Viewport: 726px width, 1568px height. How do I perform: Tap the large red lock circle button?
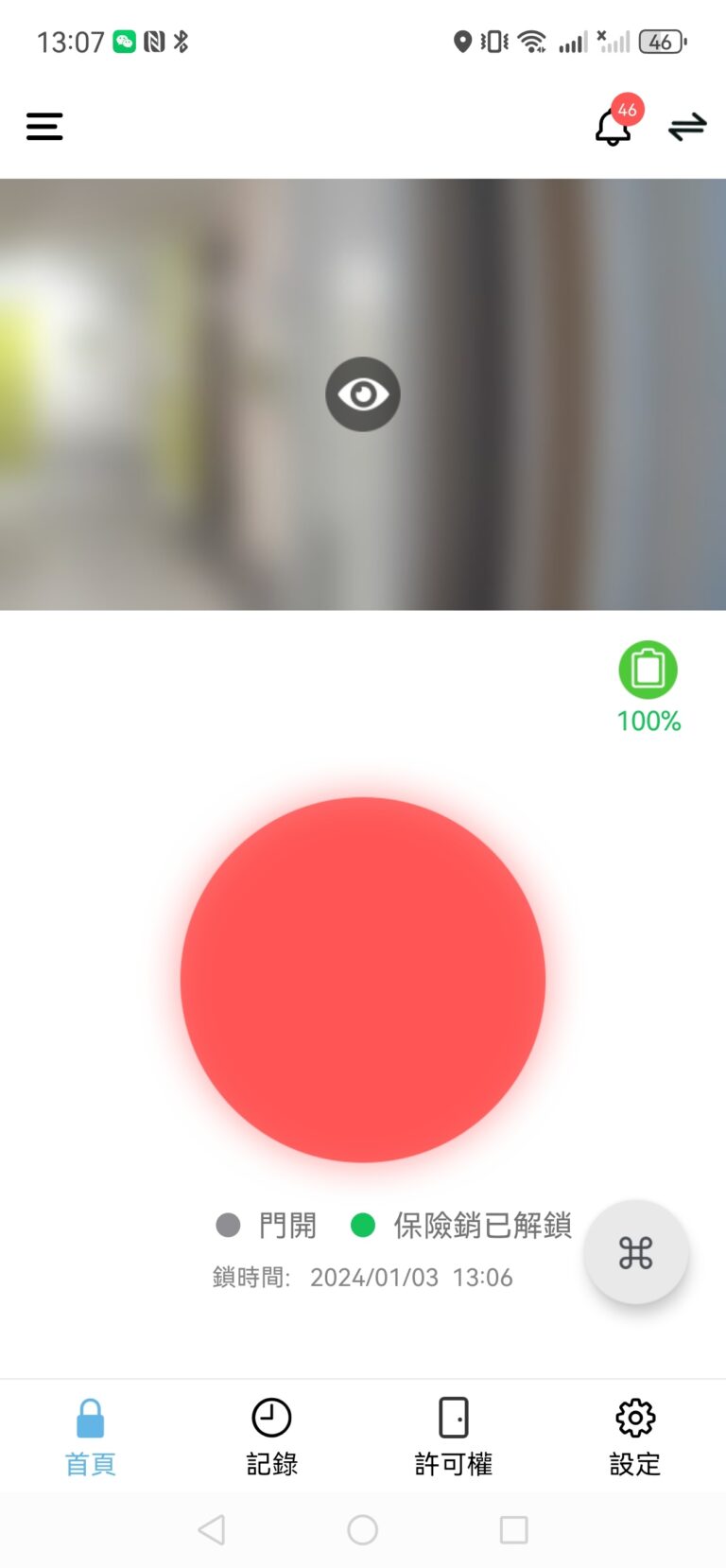pyautogui.click(x=363, y=980)
